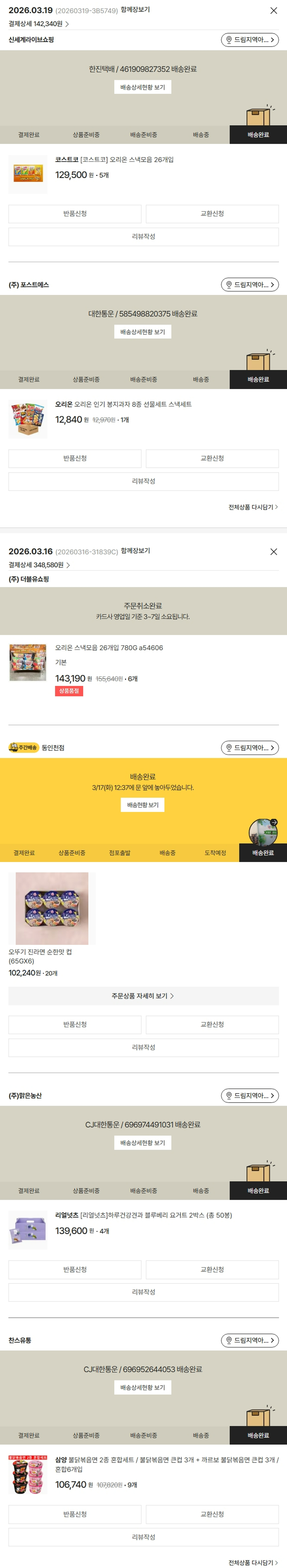
Task: View delivery tracking for 대한통운 shipment
Action: pos(143,332)
